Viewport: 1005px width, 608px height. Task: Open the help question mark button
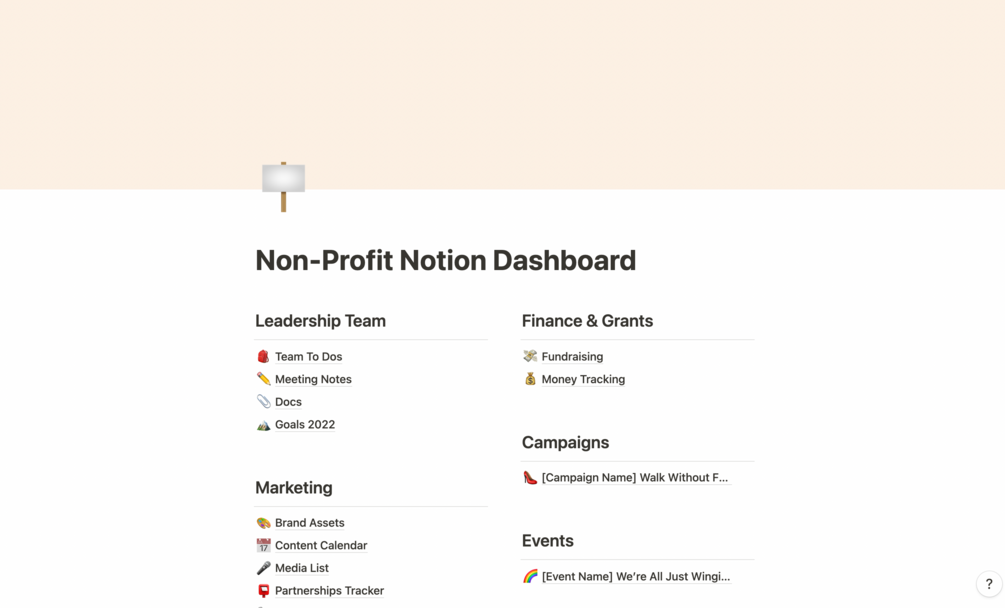coord(988,584)
